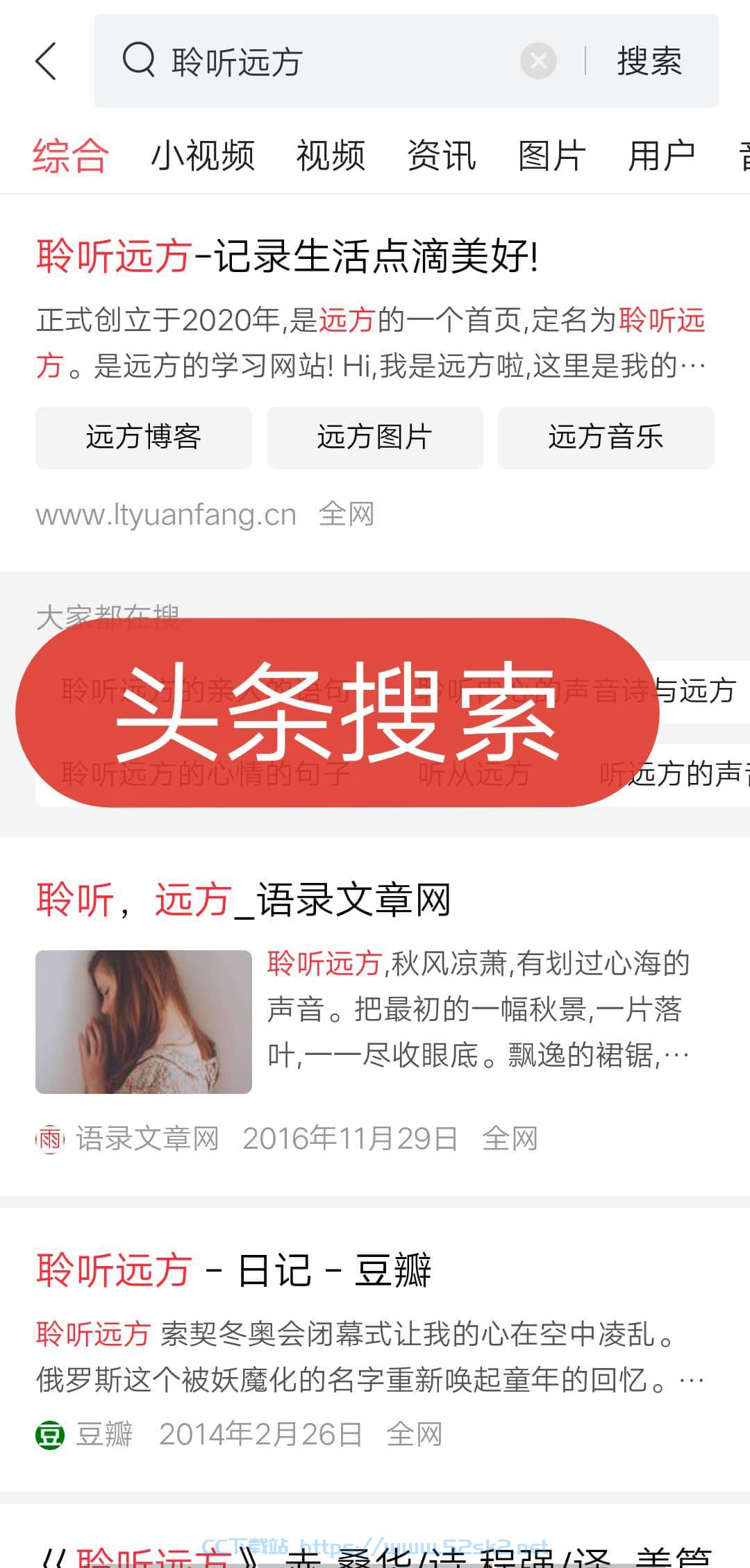The width and height of the screenshot is (750, 1568).
Task: Go back using the arrow icon
Action: coord(46,61)
